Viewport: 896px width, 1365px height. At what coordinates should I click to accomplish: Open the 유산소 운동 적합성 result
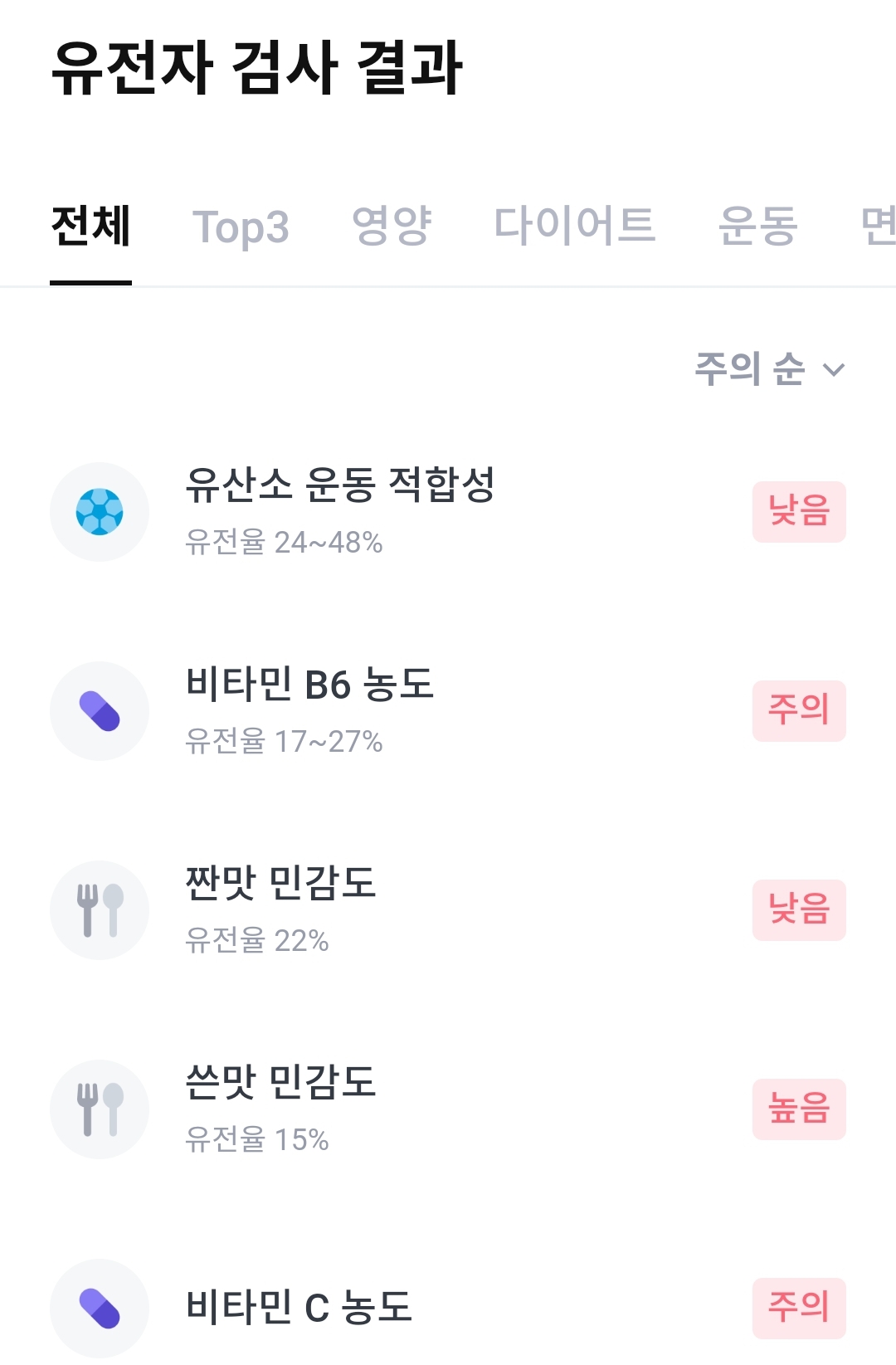pyautogui.click(x=448, y=512)
